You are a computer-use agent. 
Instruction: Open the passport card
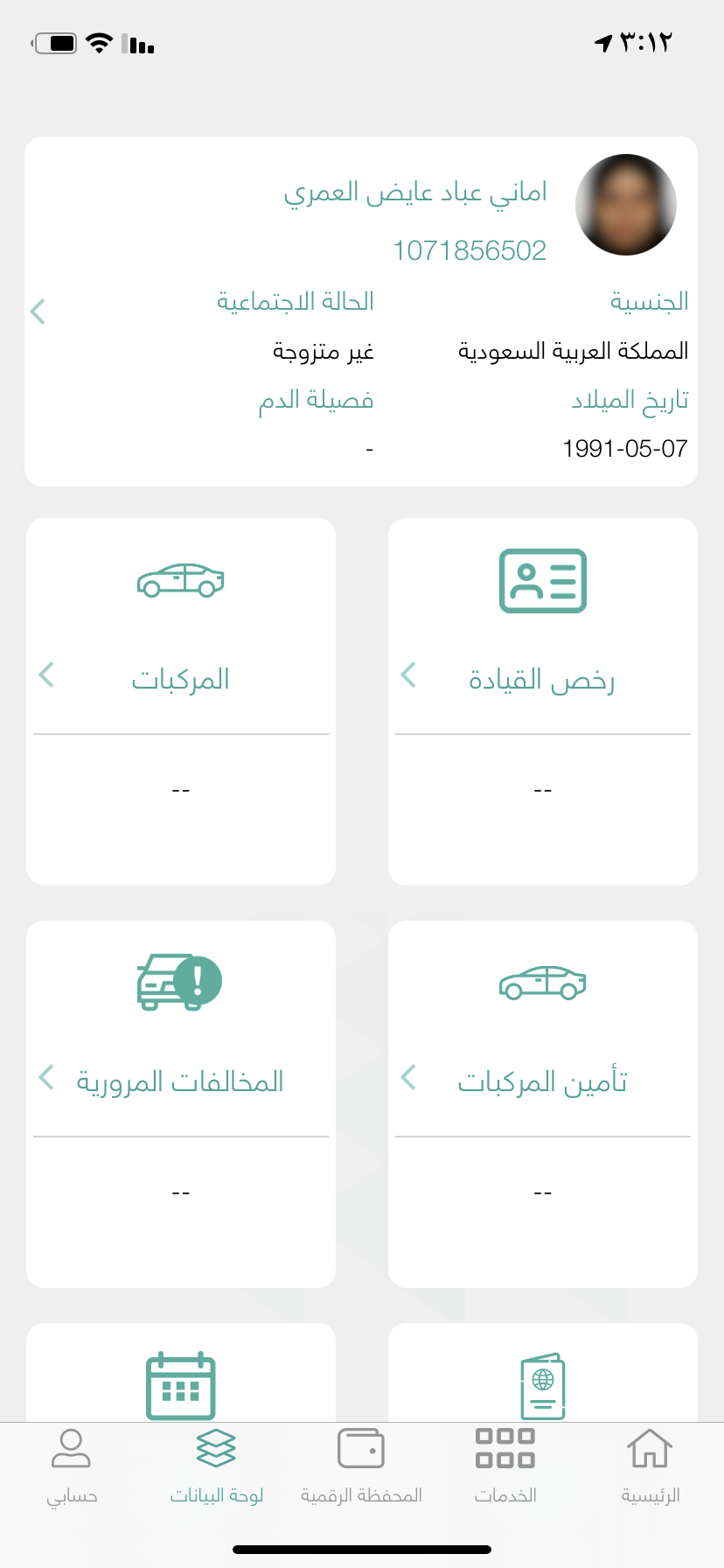542,1382
